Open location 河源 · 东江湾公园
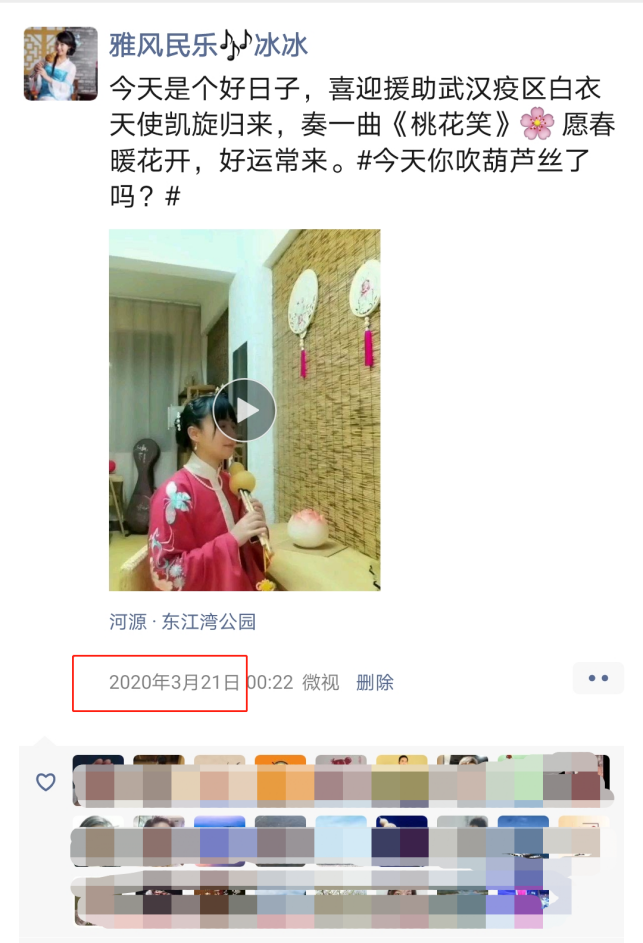 [x=182, y=622]
